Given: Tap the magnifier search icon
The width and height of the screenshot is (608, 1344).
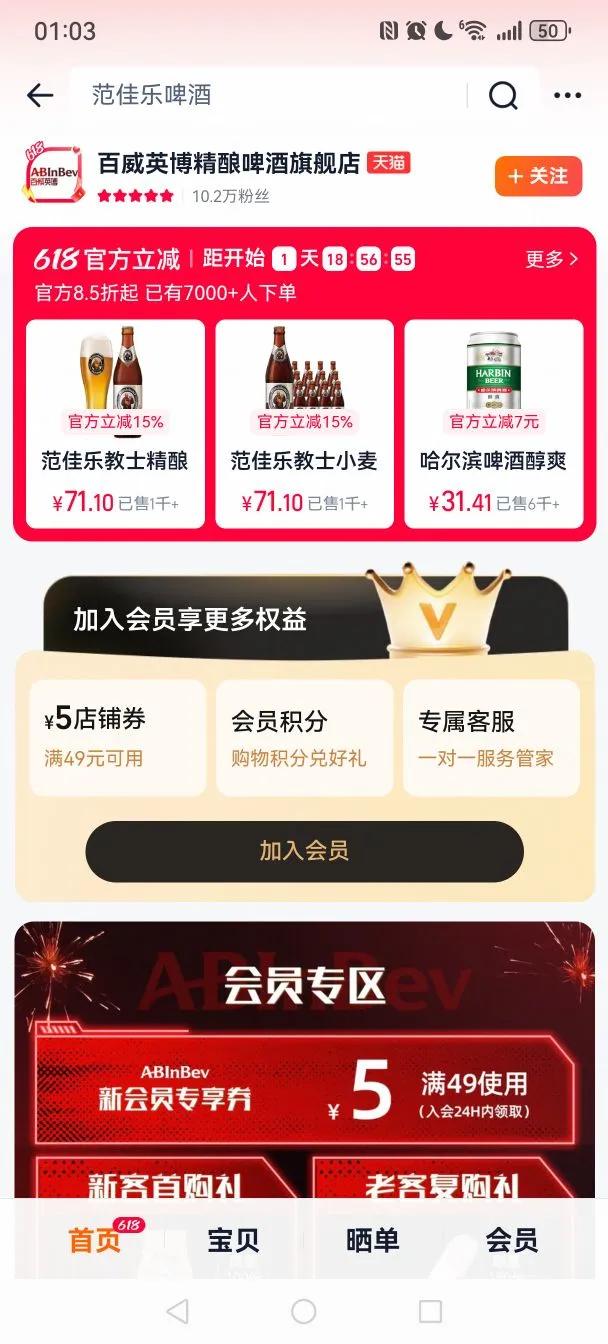Looking at the screenshot, I should [x=503, y=95].
